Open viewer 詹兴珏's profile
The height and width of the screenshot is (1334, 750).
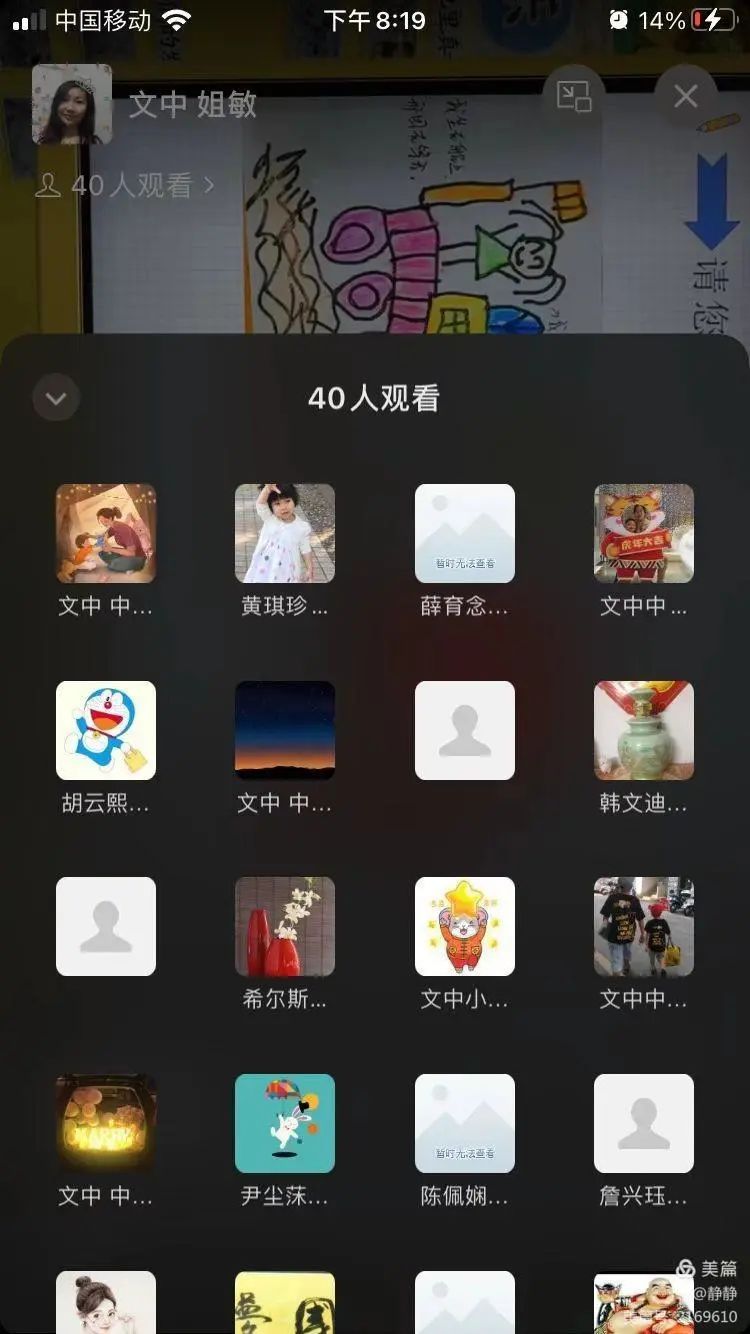(x=644, y=1123)
